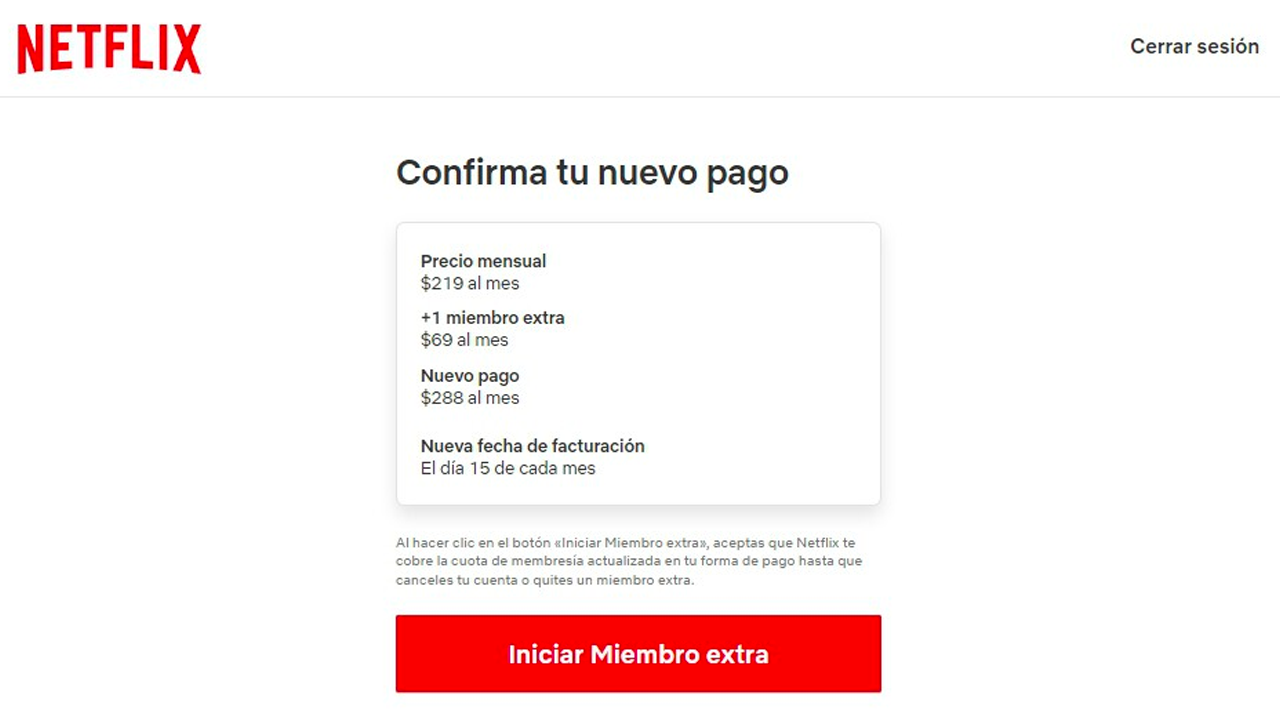
Task: Open the Netflix home logo
Action: [109, 49]
